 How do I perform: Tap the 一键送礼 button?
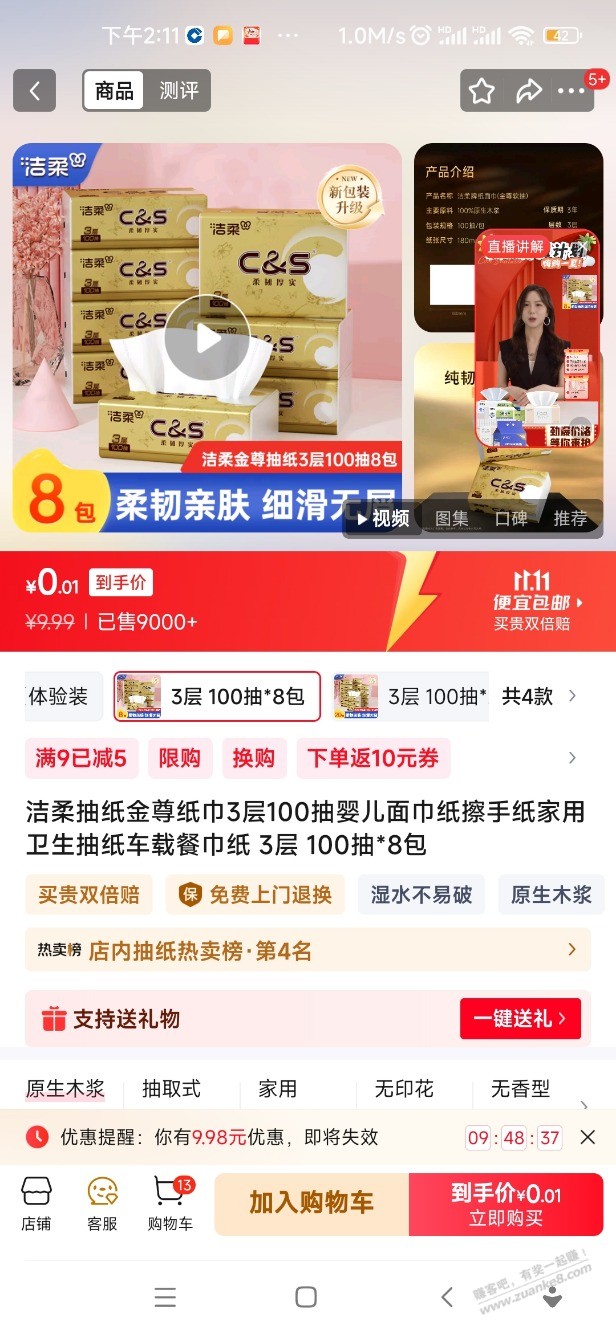tap(520, 1018)
